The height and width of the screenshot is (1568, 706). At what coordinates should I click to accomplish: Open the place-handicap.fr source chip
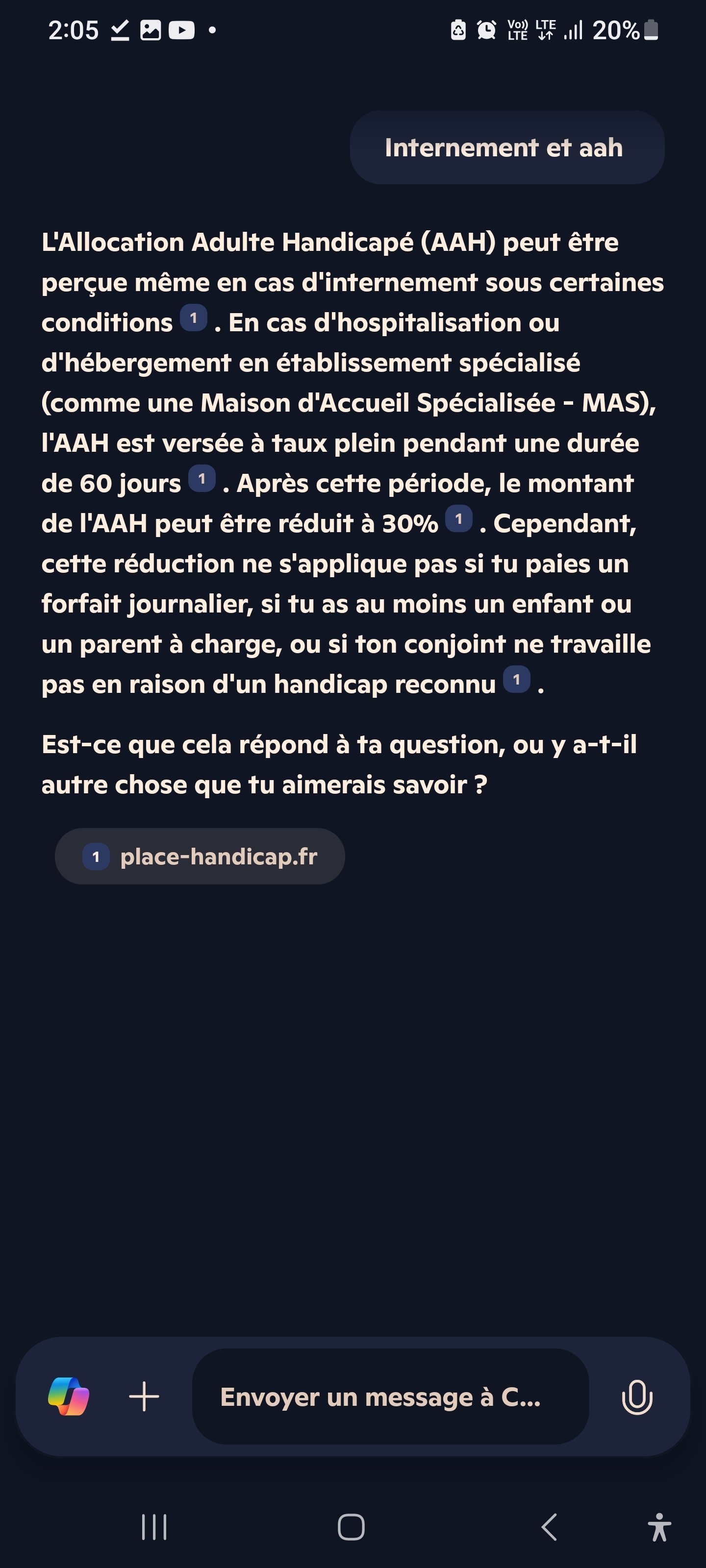click(x=200, y=856)
